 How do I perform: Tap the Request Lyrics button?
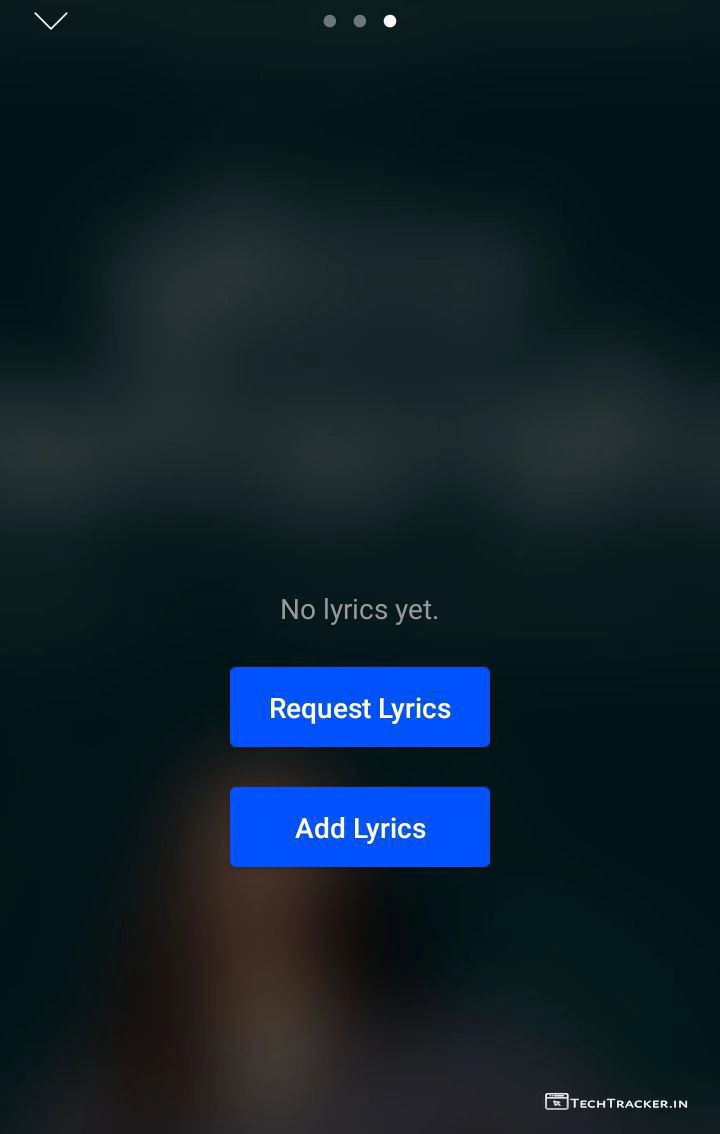[x=360, y=707]
